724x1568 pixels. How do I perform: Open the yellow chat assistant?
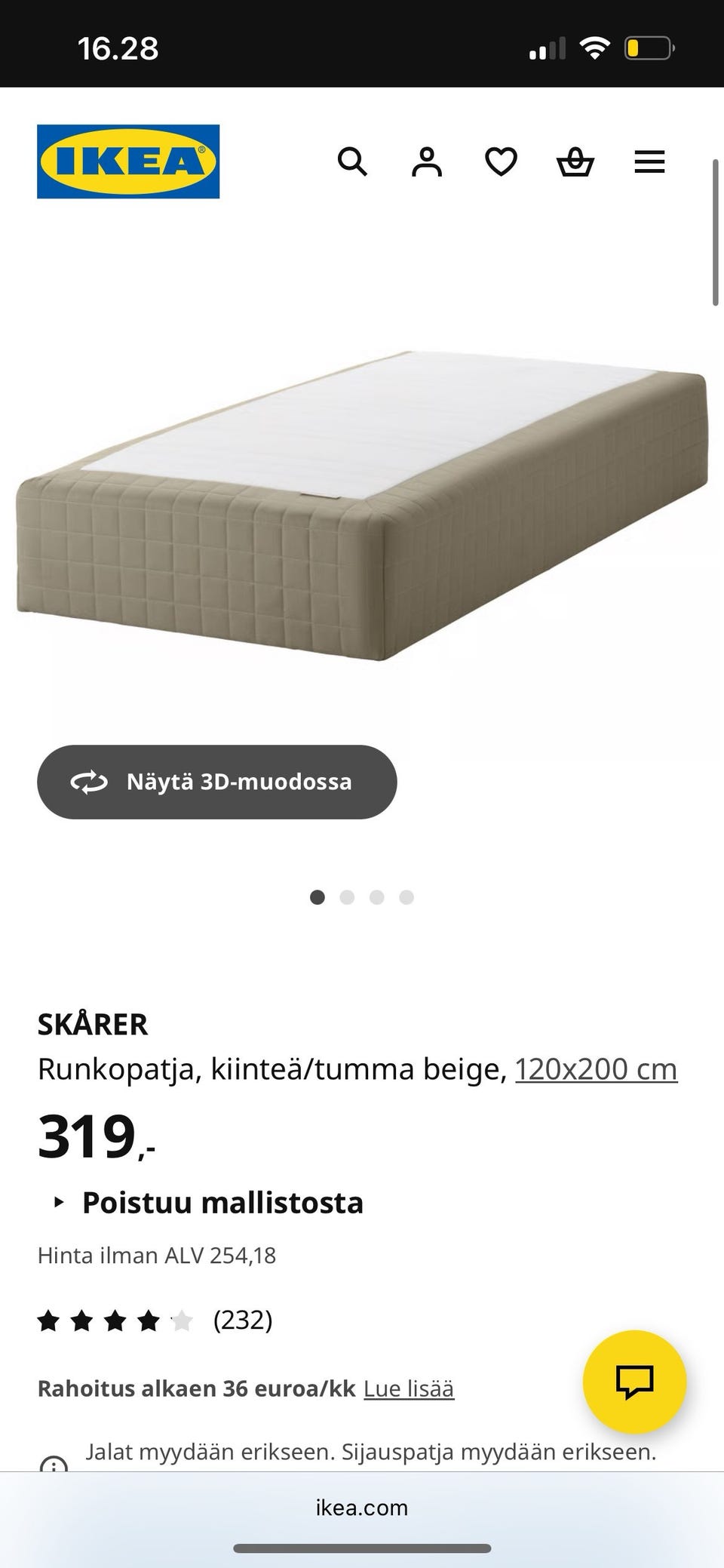point(637,1382)
